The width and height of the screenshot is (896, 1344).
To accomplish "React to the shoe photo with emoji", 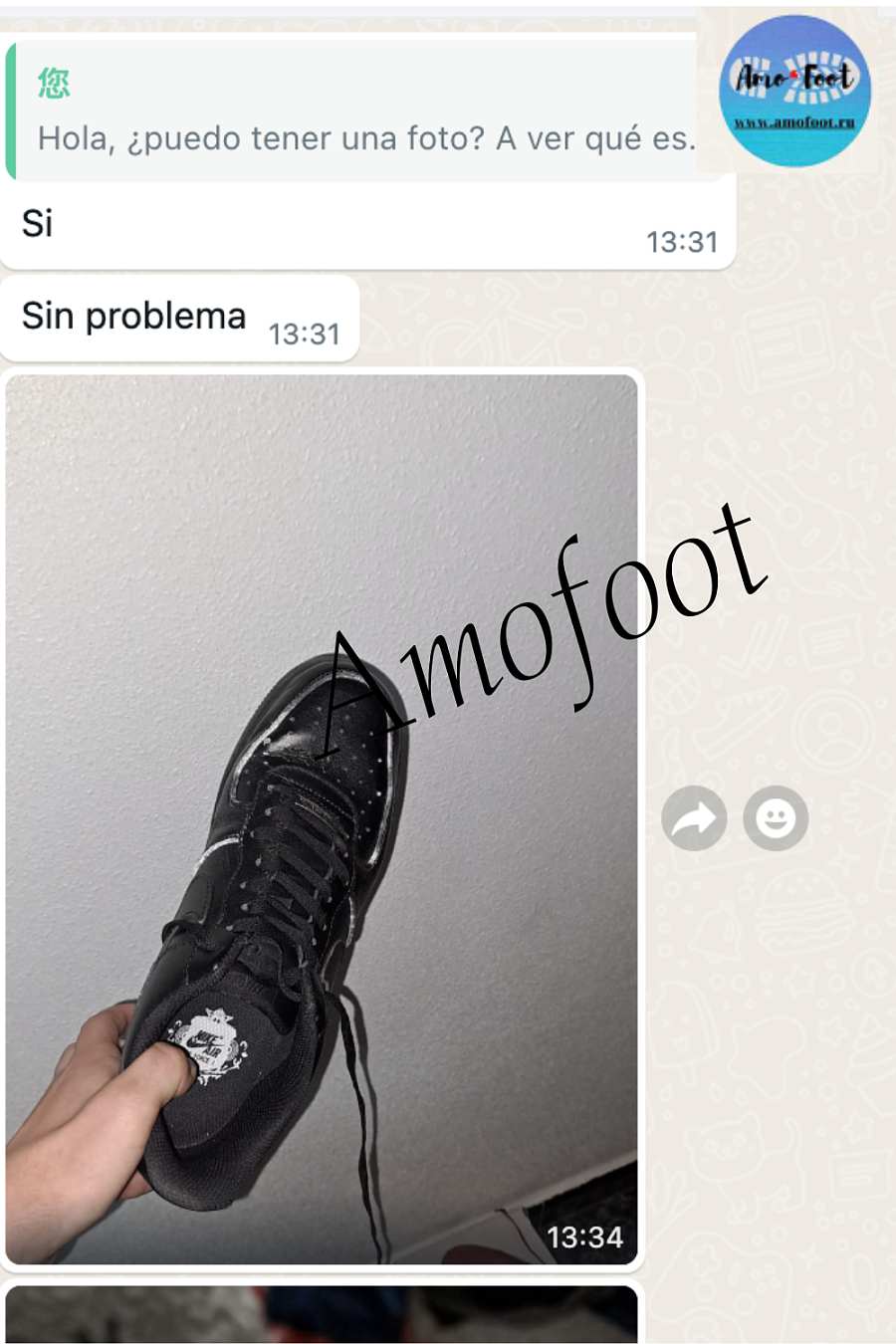I will click(776, 819).
